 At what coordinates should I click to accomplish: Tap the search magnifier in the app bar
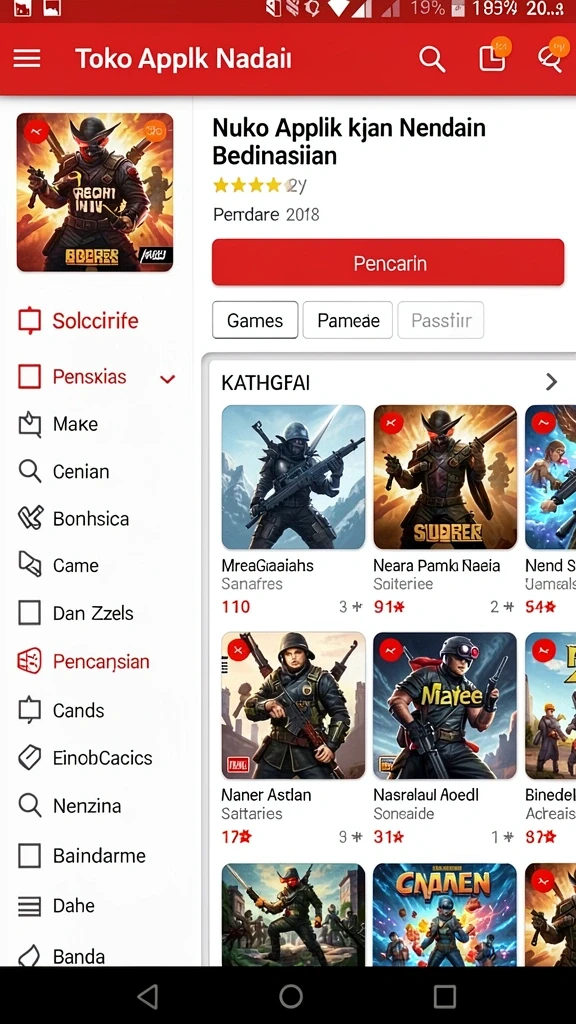(432, 59)
